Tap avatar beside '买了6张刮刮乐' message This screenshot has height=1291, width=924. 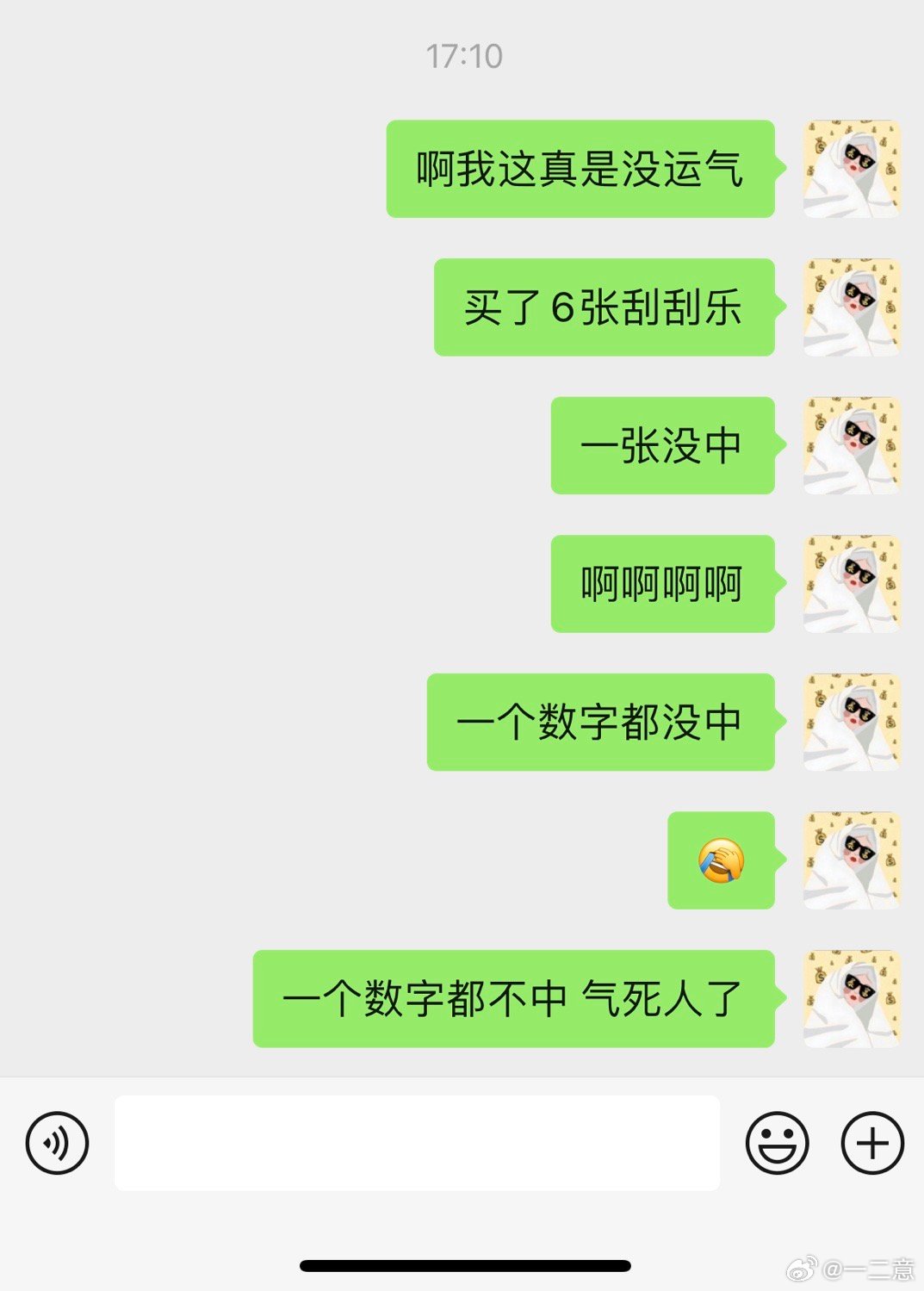pyautogui.click(x=851, y=307)
